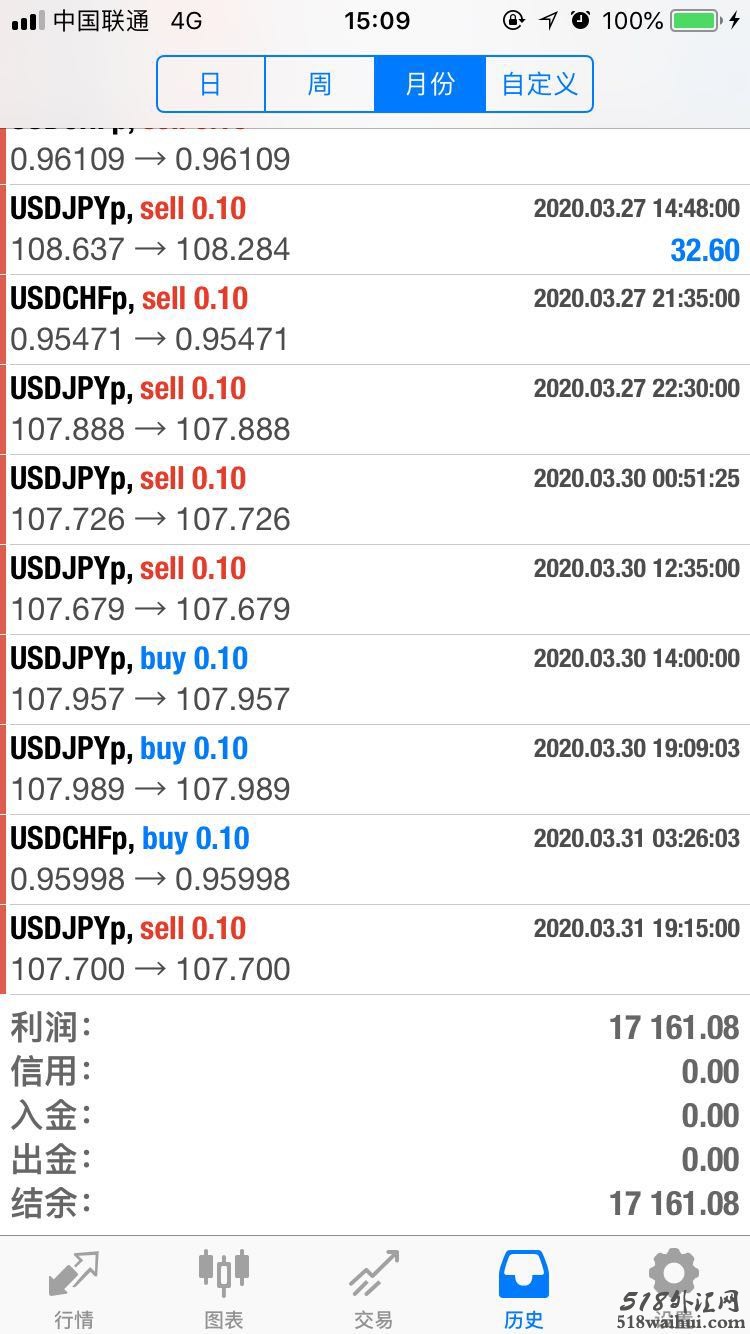This screenshot has height=1334, width=750.
Task: Switch to the 图表 chart tab
Action: 224,1288
